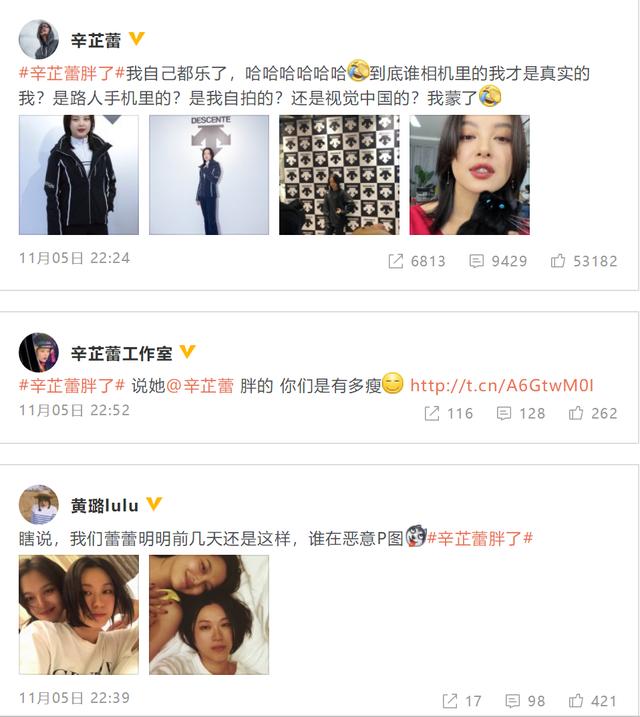This screenshot has width=640, height=717.
Task: Like 辛芷蕾工作室's post with 262 likes
Action: (593, 413)
